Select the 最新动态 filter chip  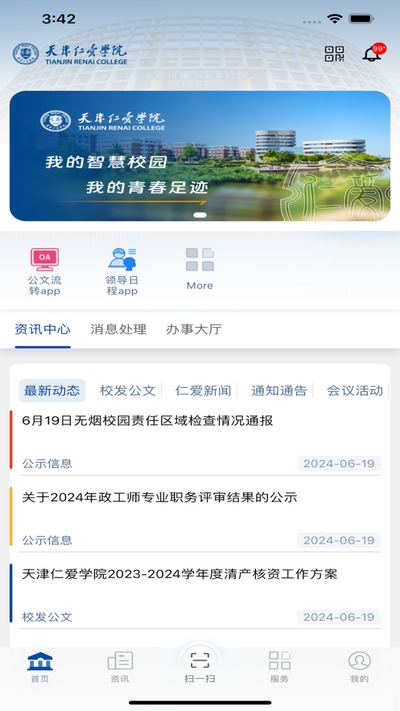[x=52, y=390]
